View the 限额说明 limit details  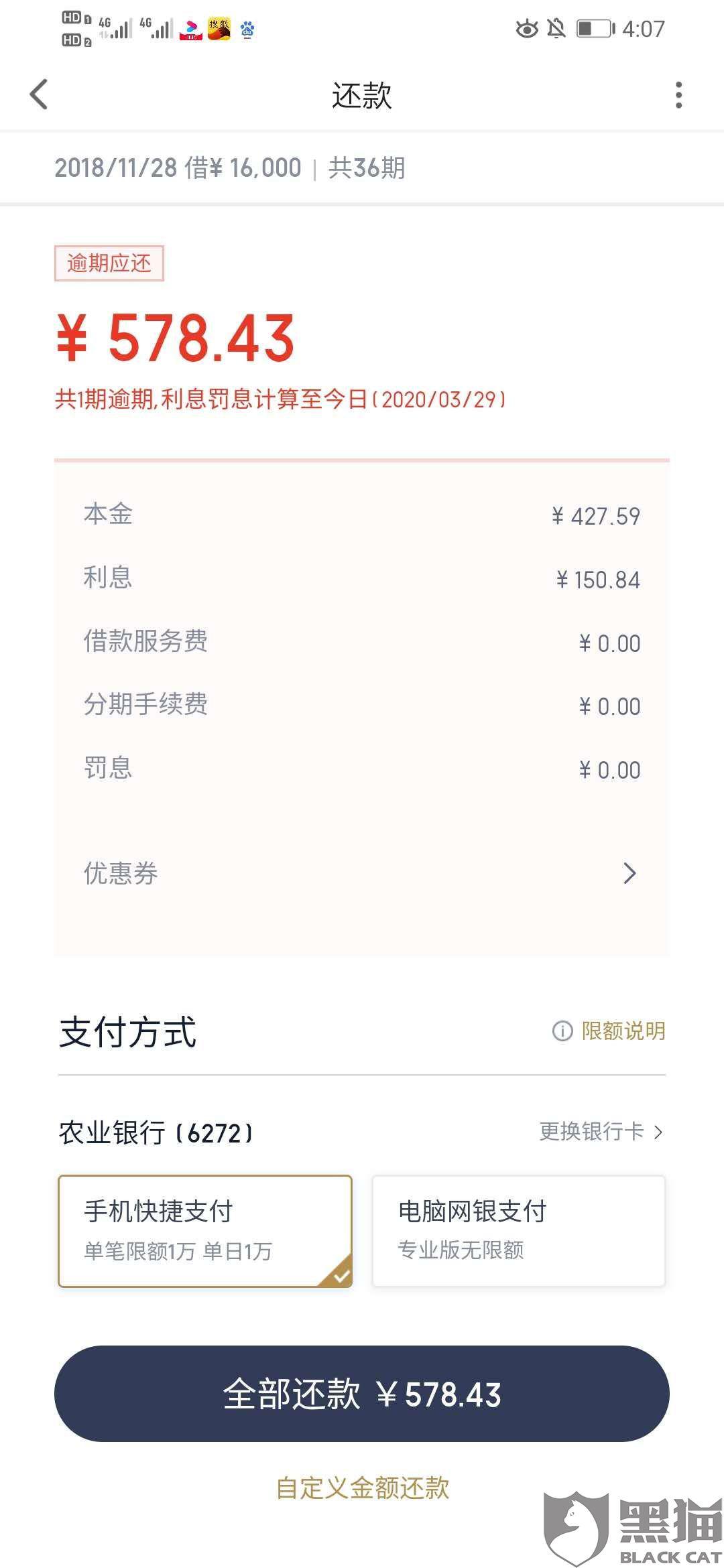point(609,1031)
